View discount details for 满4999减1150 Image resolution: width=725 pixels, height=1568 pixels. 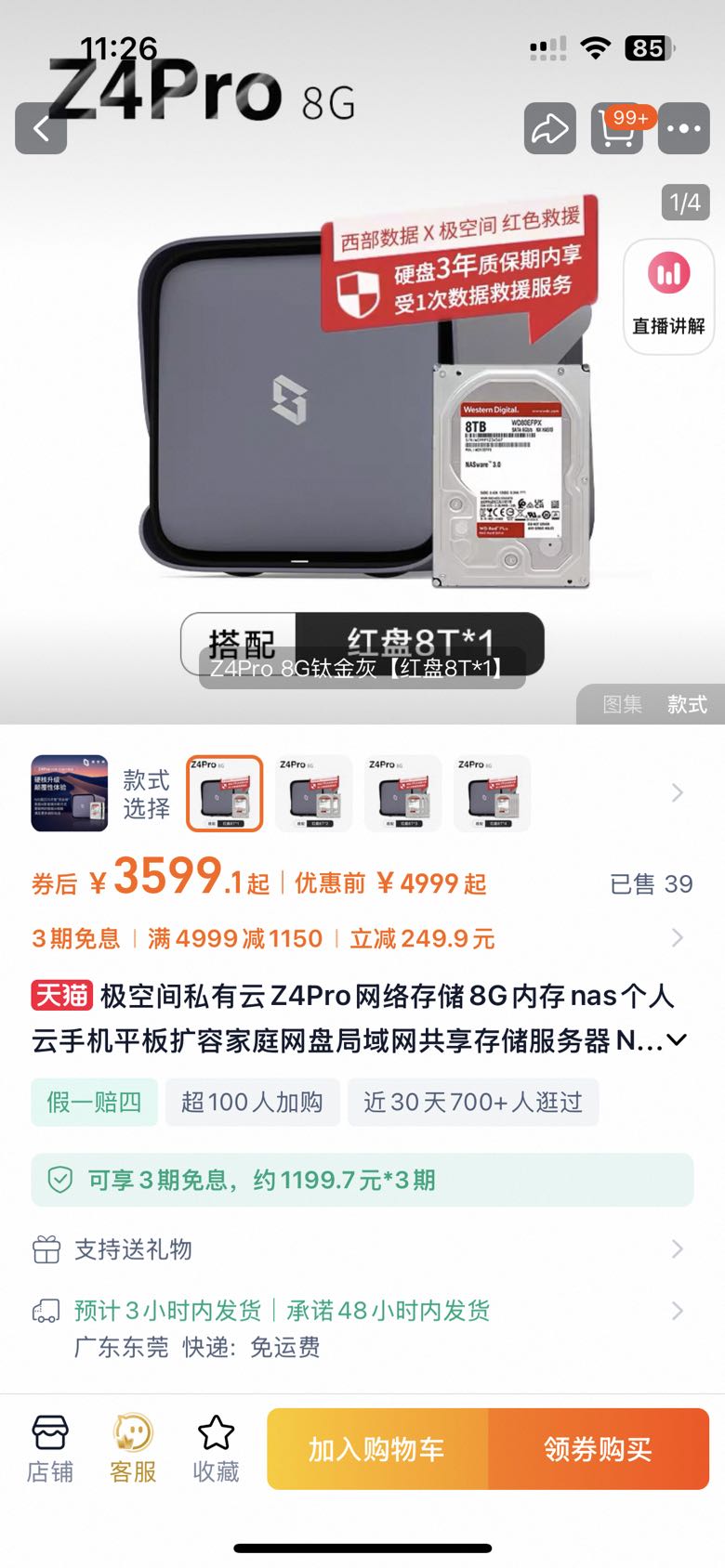(235, 938)
